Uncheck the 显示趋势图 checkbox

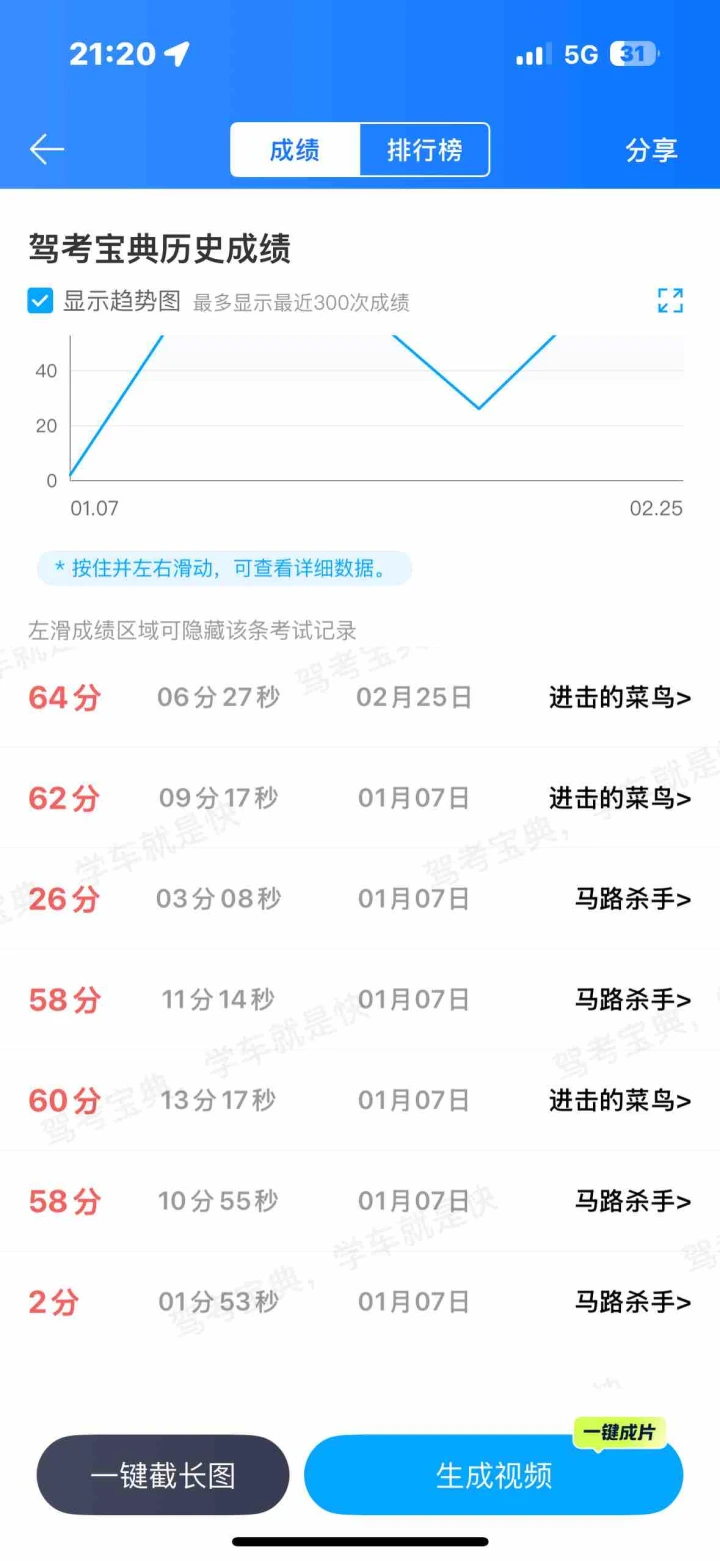[40, 301]
